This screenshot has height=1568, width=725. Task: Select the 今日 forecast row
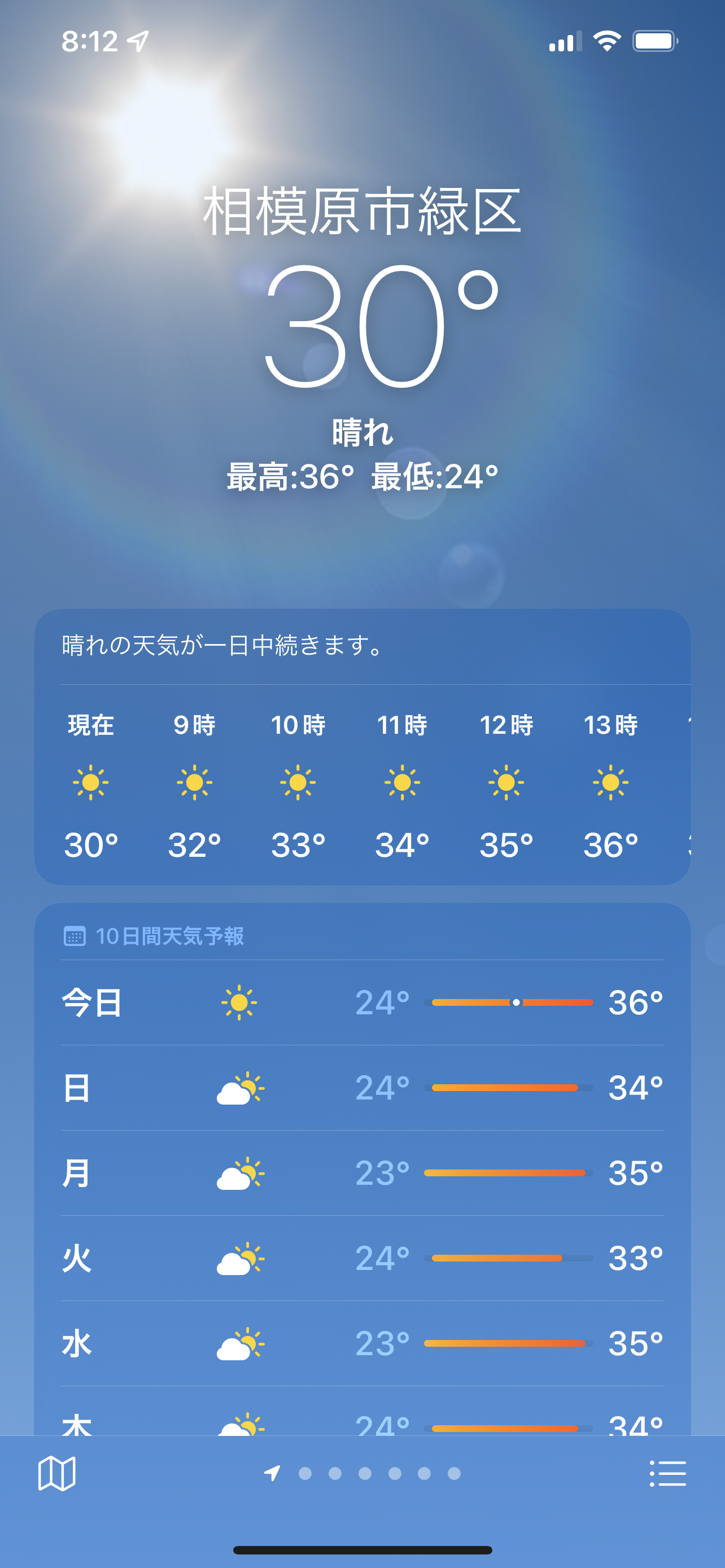pyautogui.click(x=362, y=1001)
